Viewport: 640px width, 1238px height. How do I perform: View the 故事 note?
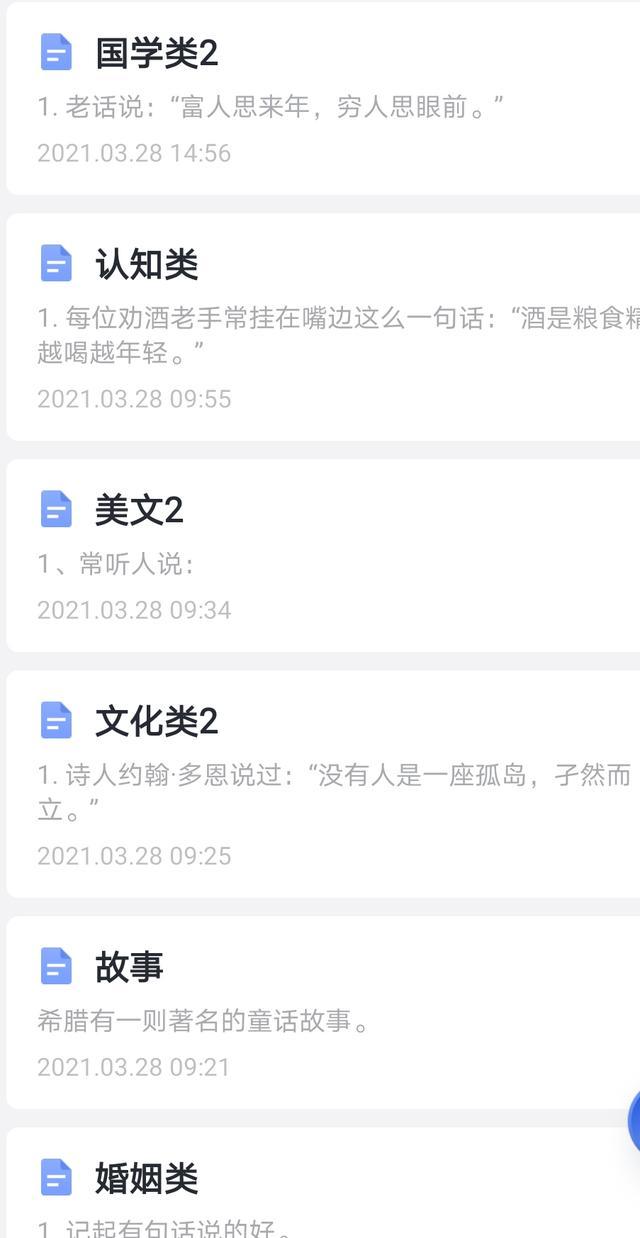coord(300,1012)
